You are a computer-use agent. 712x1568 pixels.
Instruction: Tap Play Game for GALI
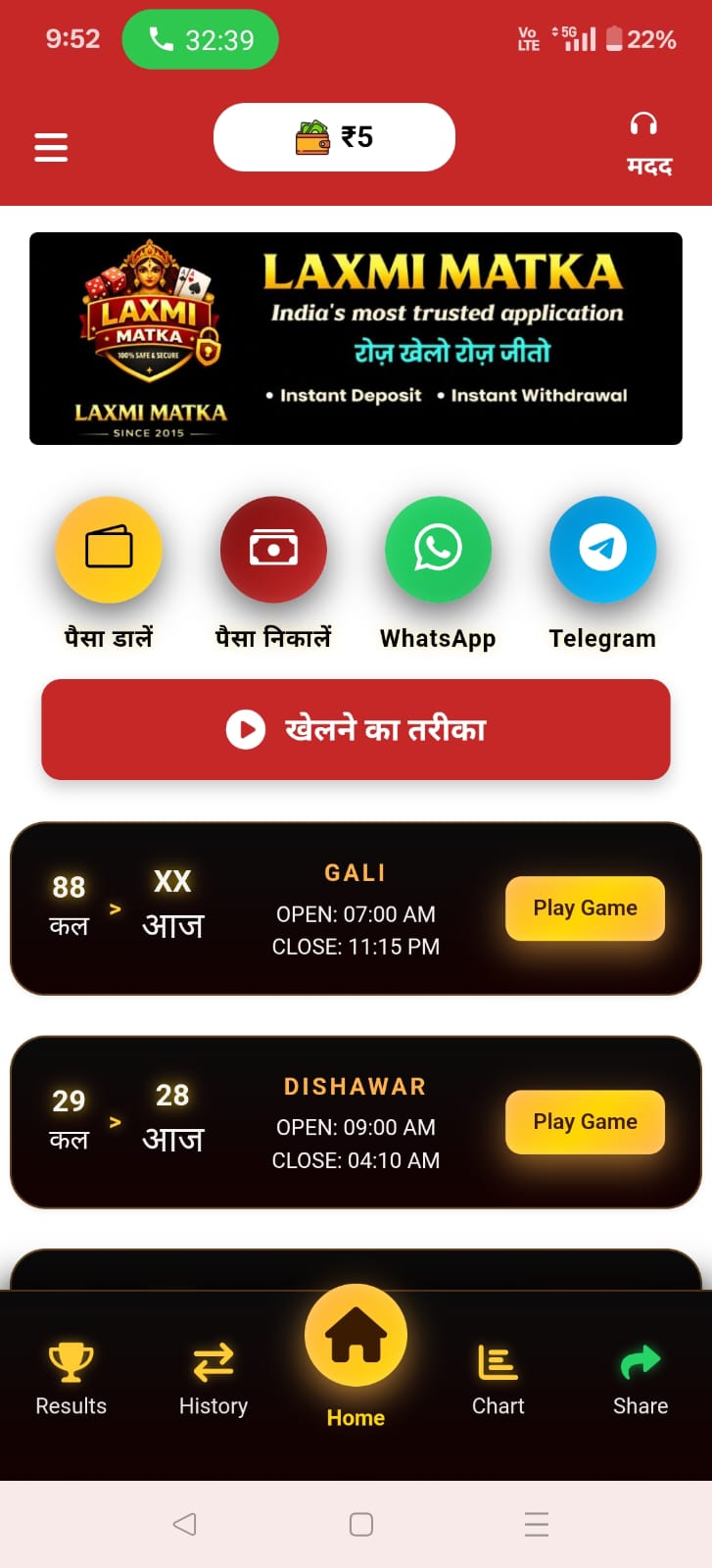tap(585, 908)
